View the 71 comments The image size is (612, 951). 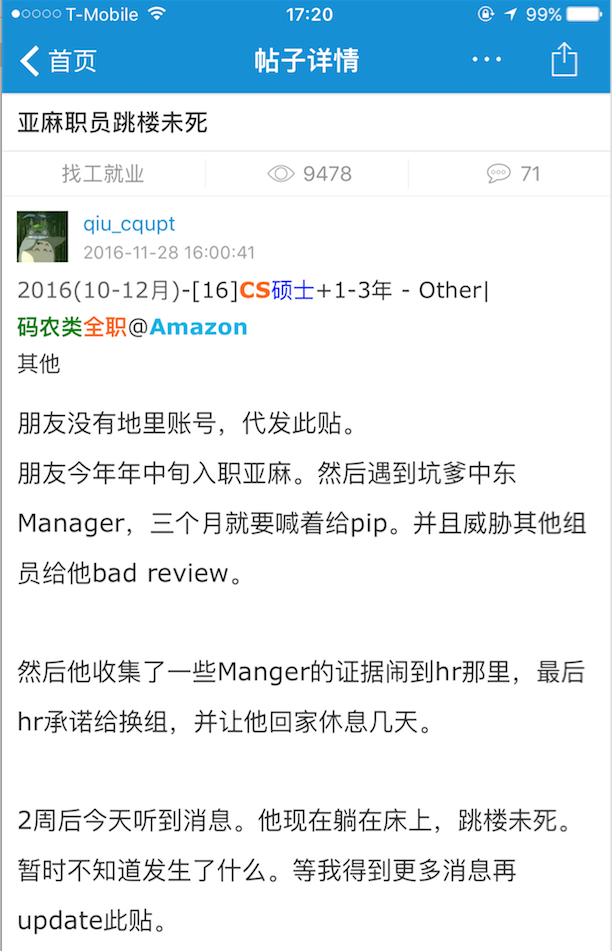coord(514,174)
